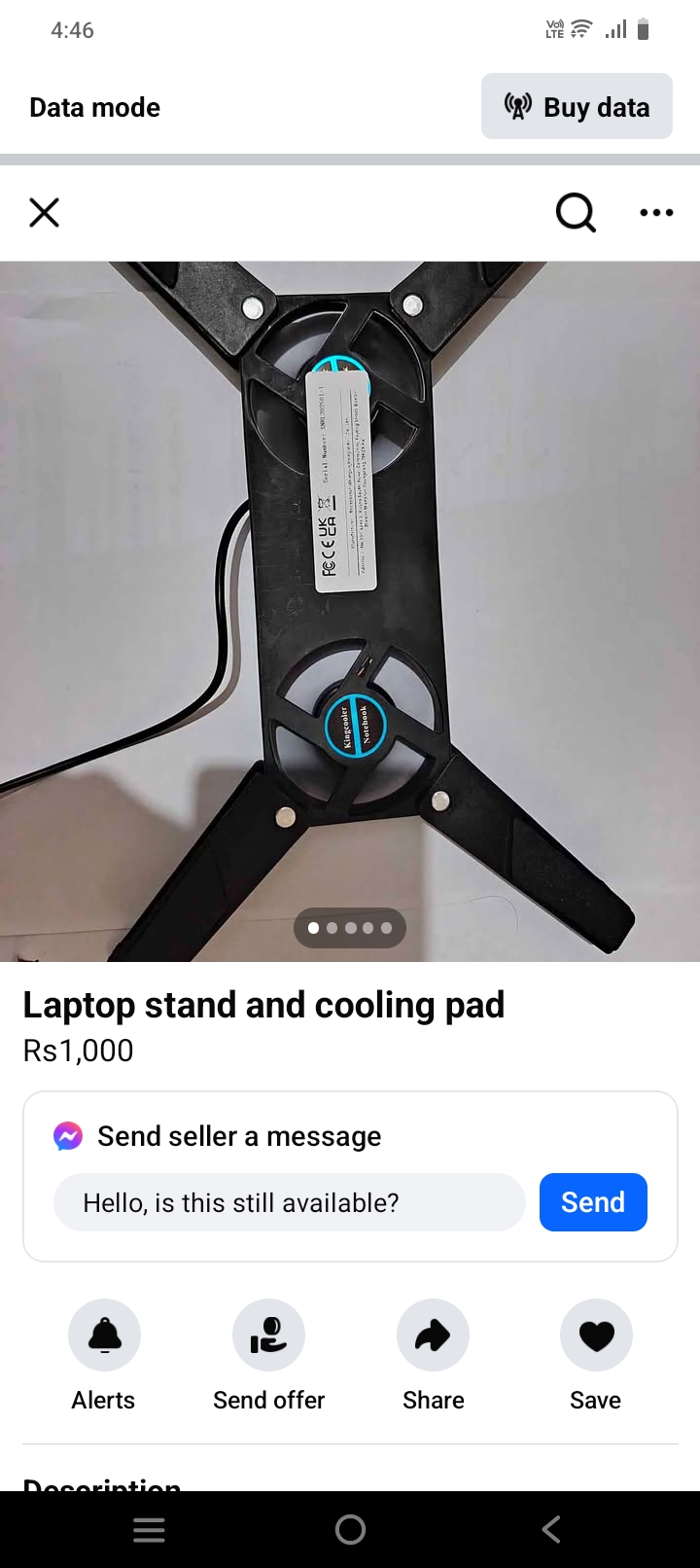Screen dimensions: 700x1568
Task: Turn on Alerts for this listing
Action: click(x=104, y=1336)
